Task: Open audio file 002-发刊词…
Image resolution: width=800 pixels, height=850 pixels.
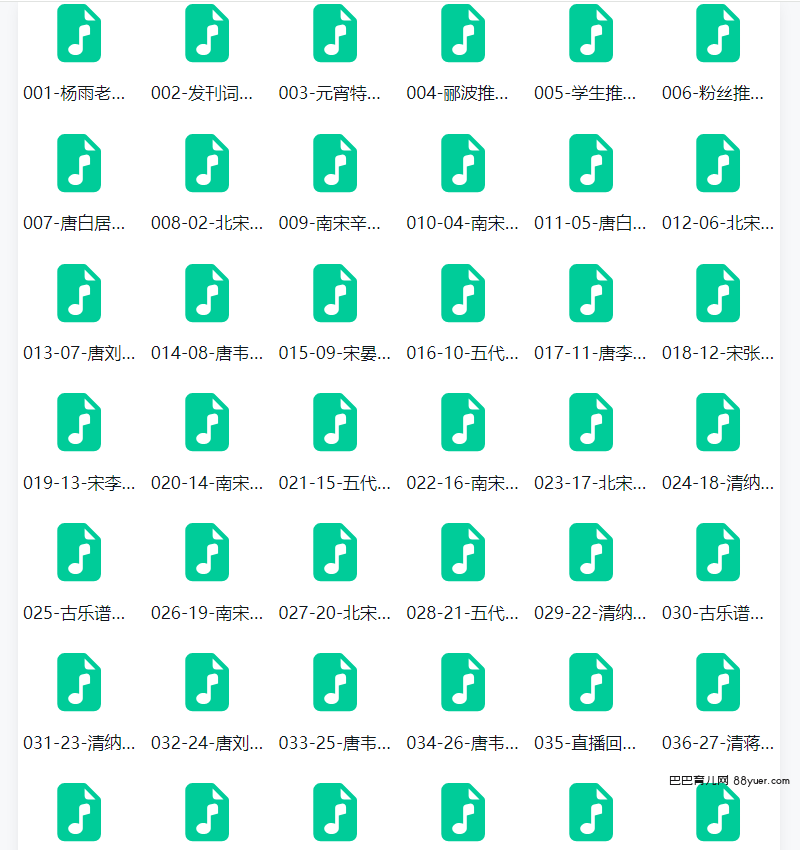Action: [207, 35]
